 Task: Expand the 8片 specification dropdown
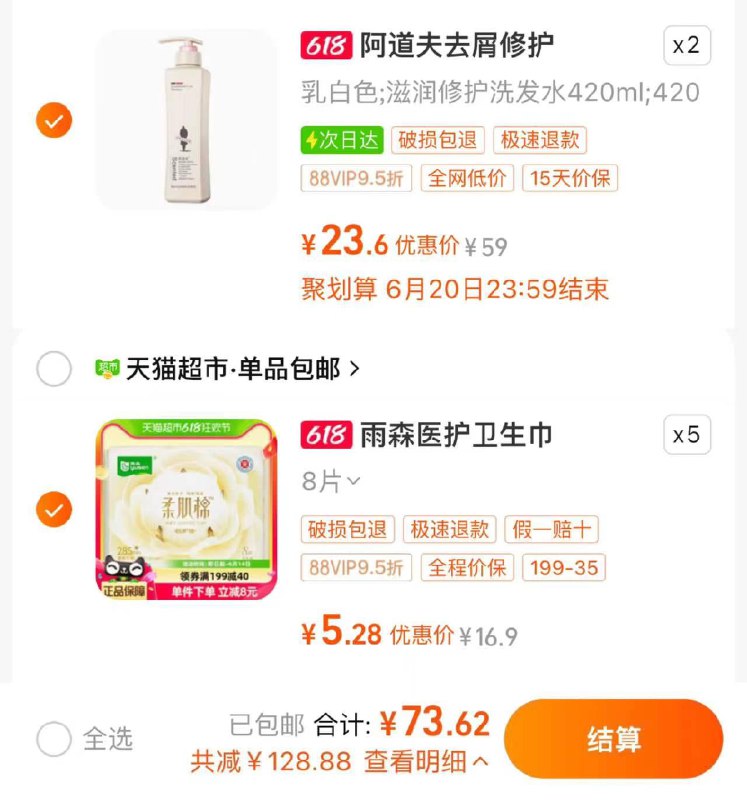[x=331, y=482]
